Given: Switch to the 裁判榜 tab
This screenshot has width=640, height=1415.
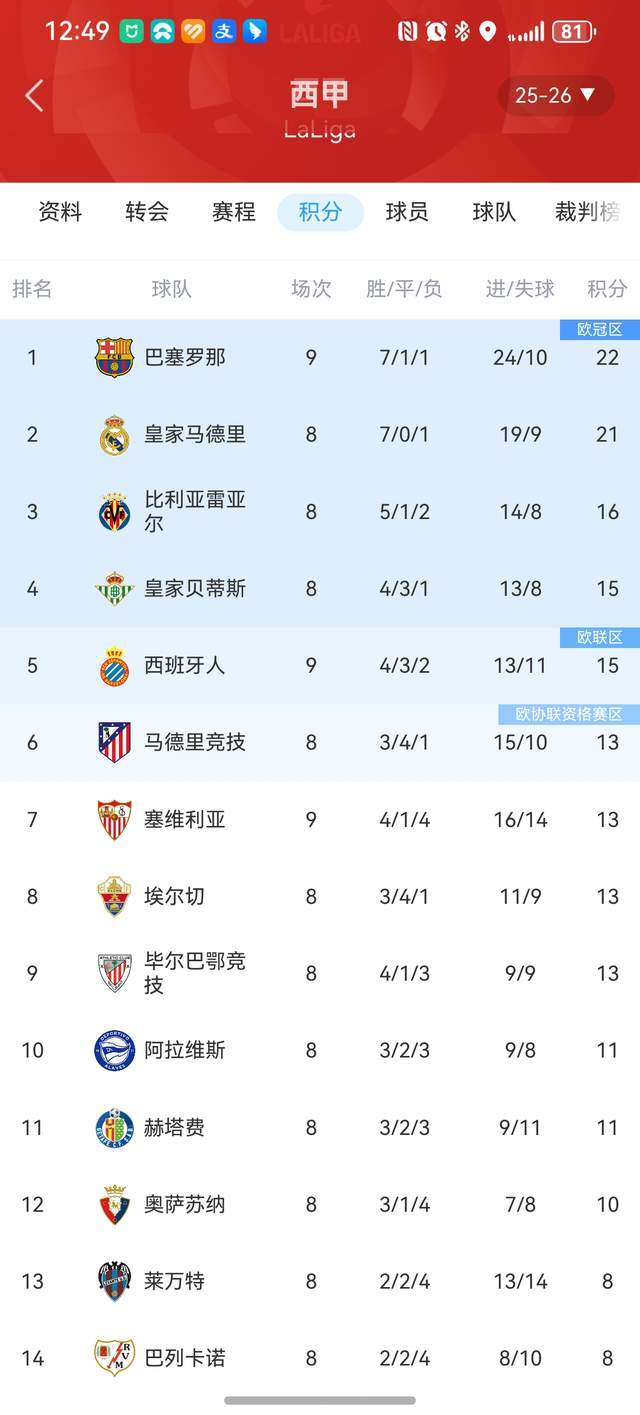Looking at the screenshot, I should 588,212.
